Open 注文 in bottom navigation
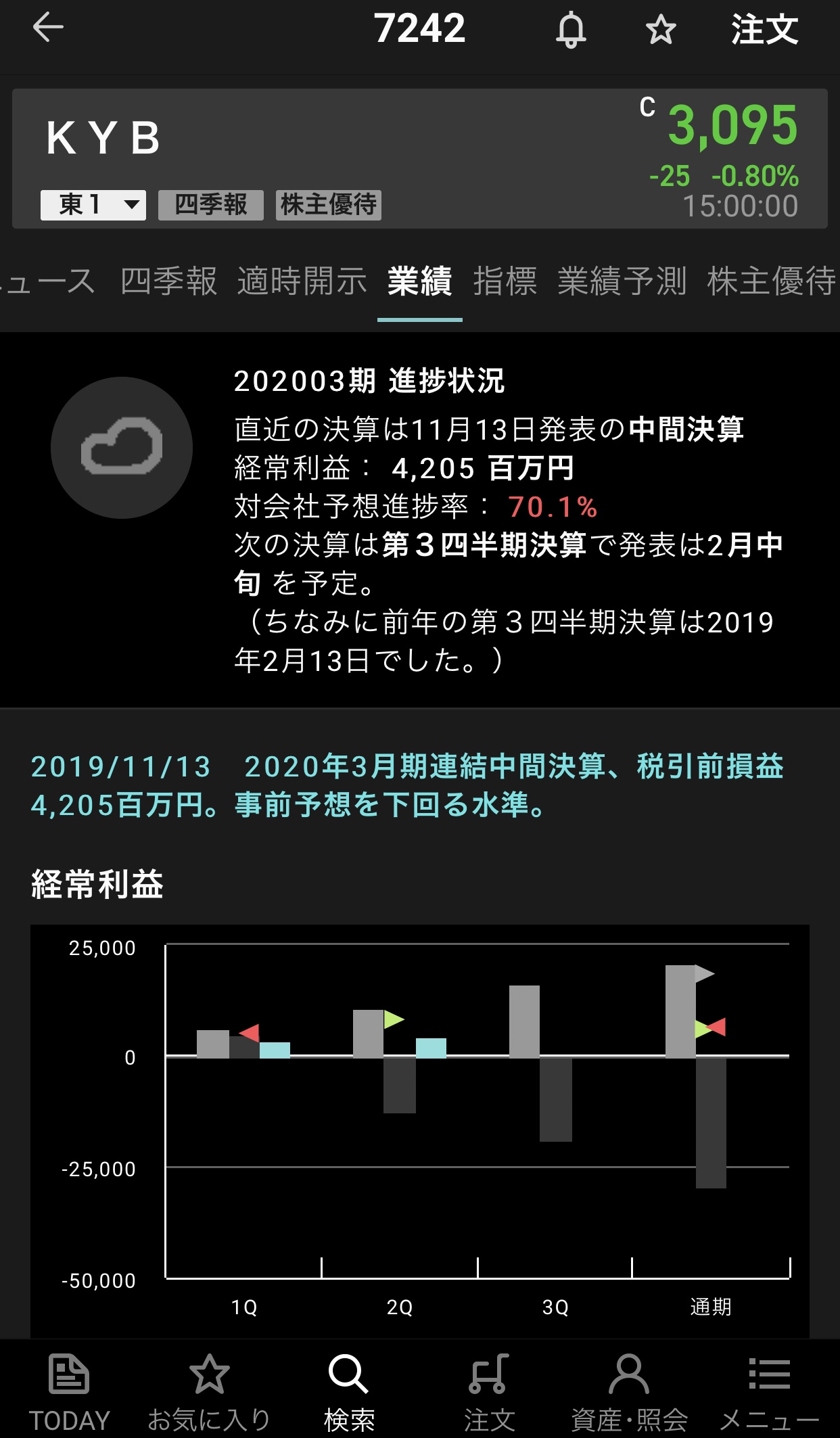 489,1392
